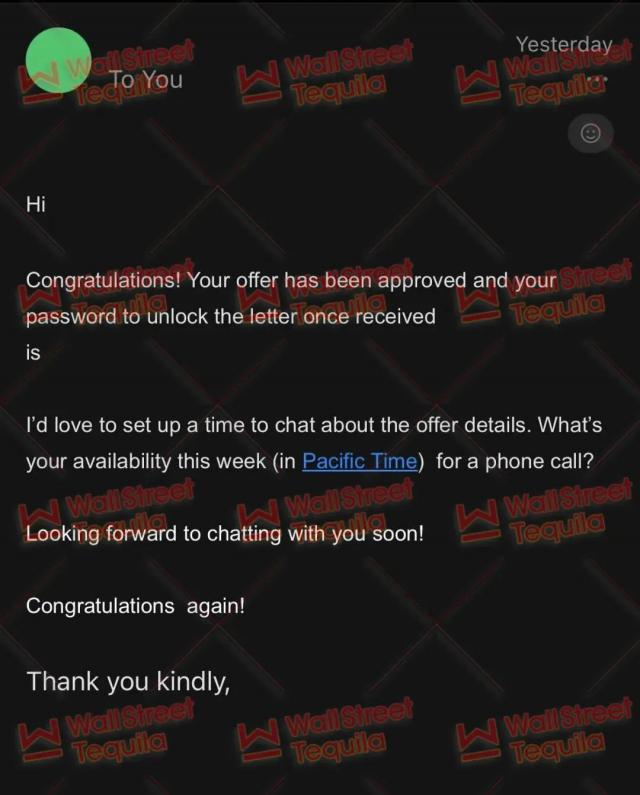Screen dimensions: 640x795
Task: Add an emoji reaction to the email
Action: pos(590,133)
